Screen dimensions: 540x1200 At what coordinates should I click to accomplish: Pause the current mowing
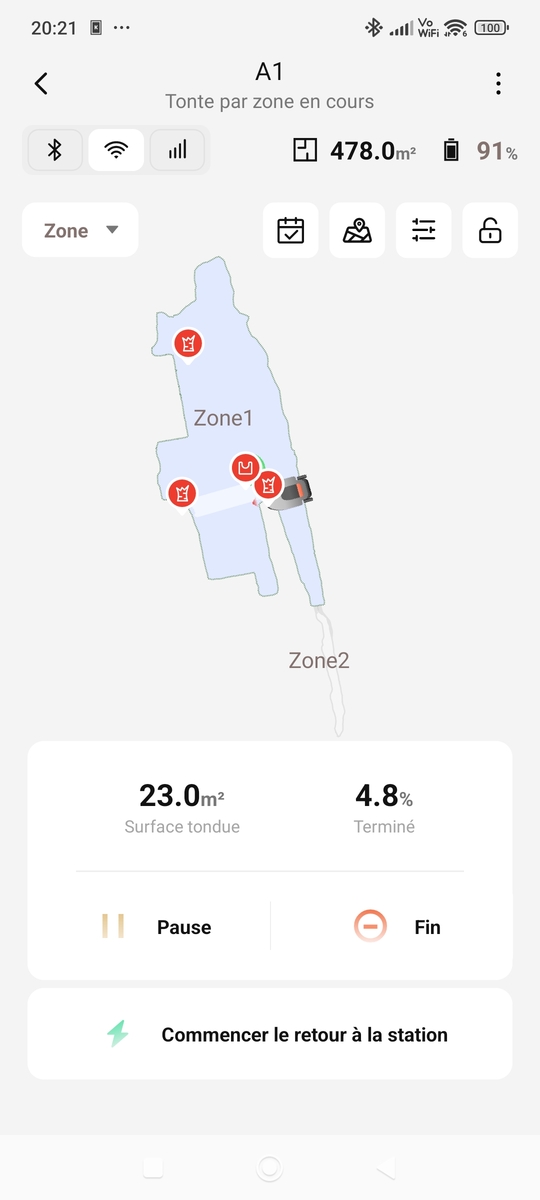pos(156,927)
